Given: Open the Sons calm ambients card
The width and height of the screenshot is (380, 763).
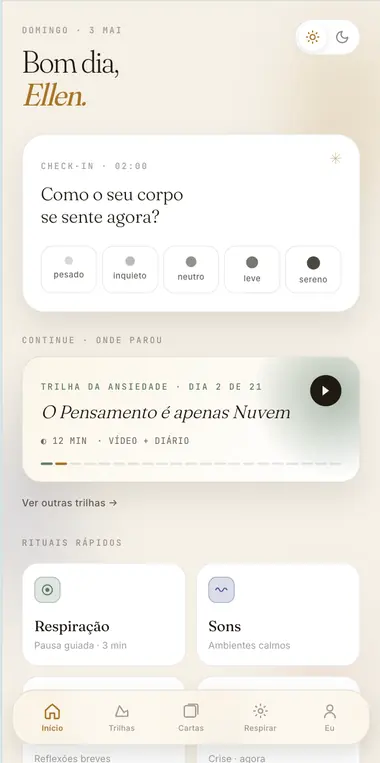Looking at the screenshot, I should [x=278, y=614].
